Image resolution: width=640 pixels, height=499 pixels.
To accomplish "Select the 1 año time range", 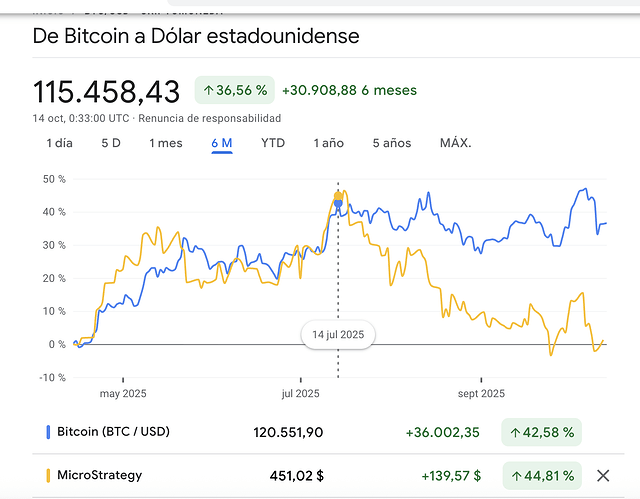I will [x=328, y=143].
